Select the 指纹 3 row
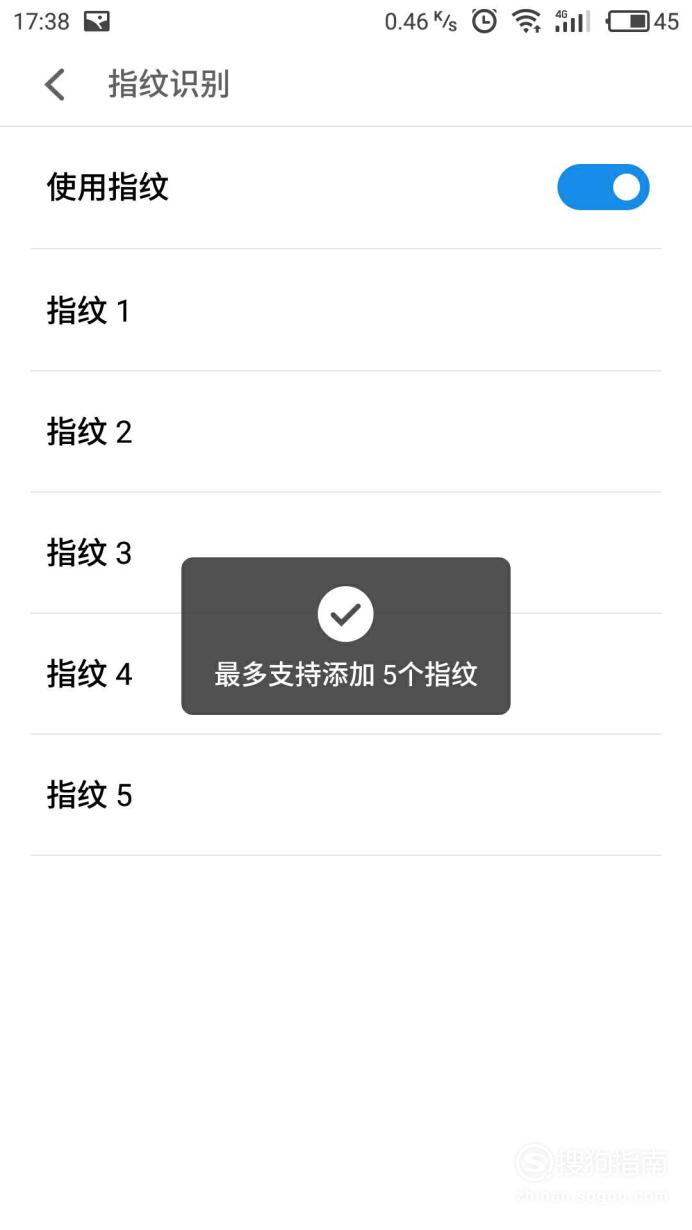Viewport: 692px width, 1230px height. click(346, 553)
